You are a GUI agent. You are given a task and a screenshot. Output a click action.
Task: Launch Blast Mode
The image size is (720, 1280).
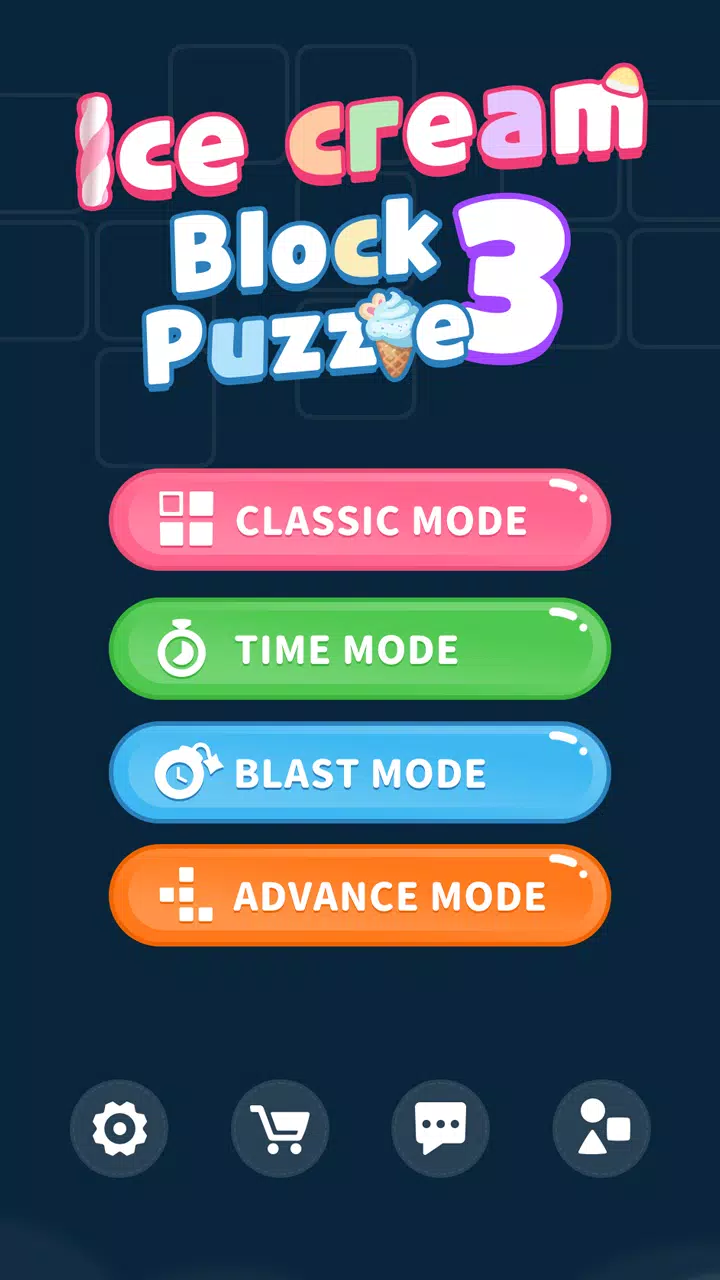pyautogui.click(x=360, y=773)
